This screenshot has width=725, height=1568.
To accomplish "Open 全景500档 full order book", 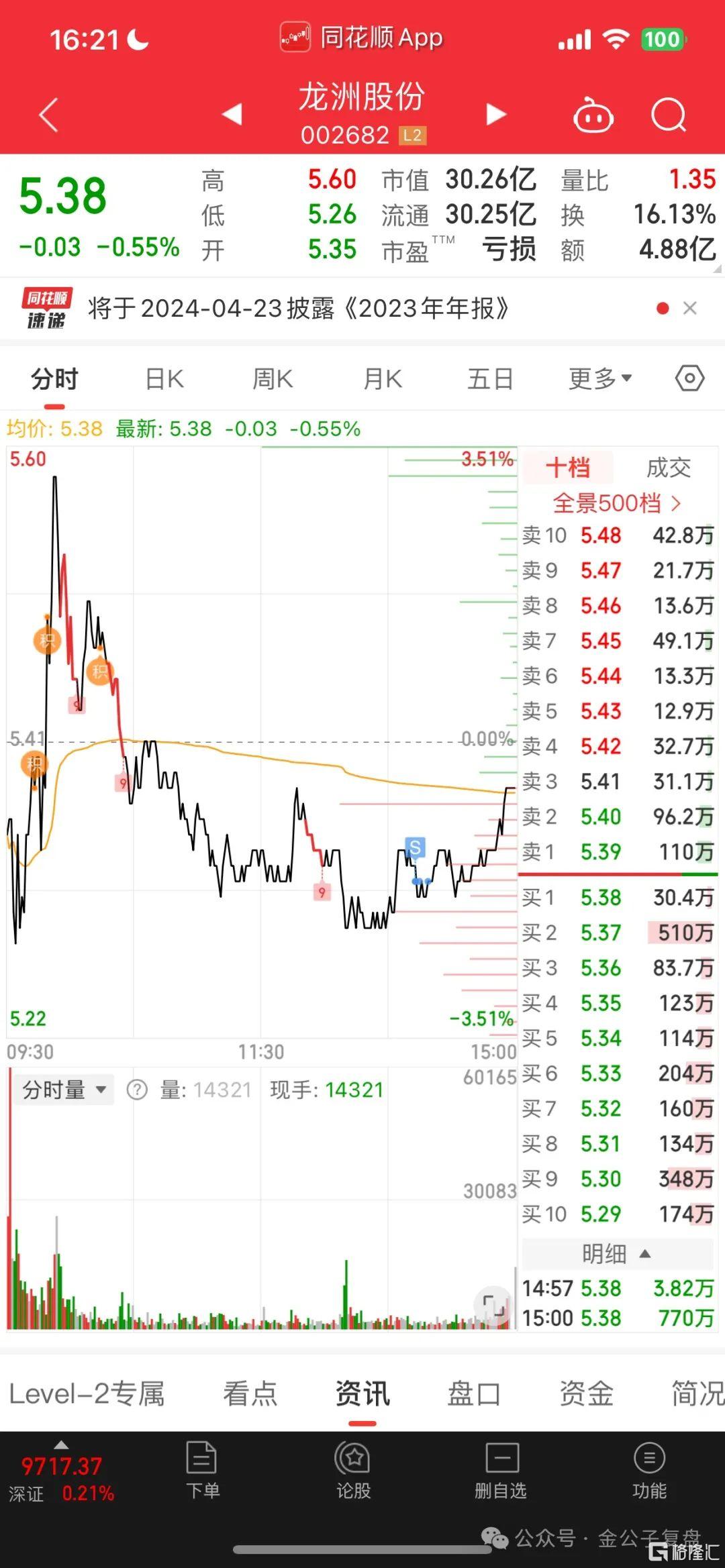I will pos(616,503).
